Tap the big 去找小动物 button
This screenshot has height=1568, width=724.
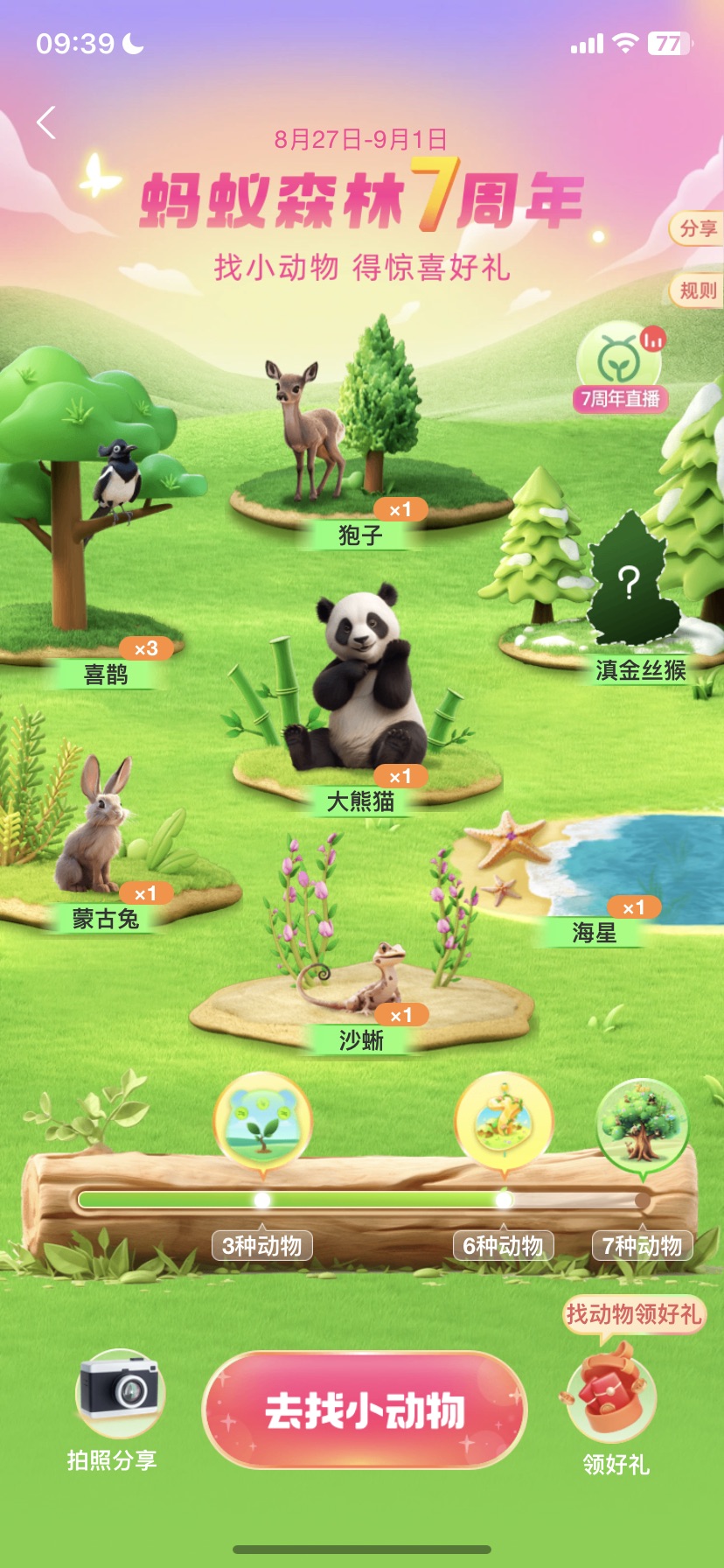[365, 1410]
